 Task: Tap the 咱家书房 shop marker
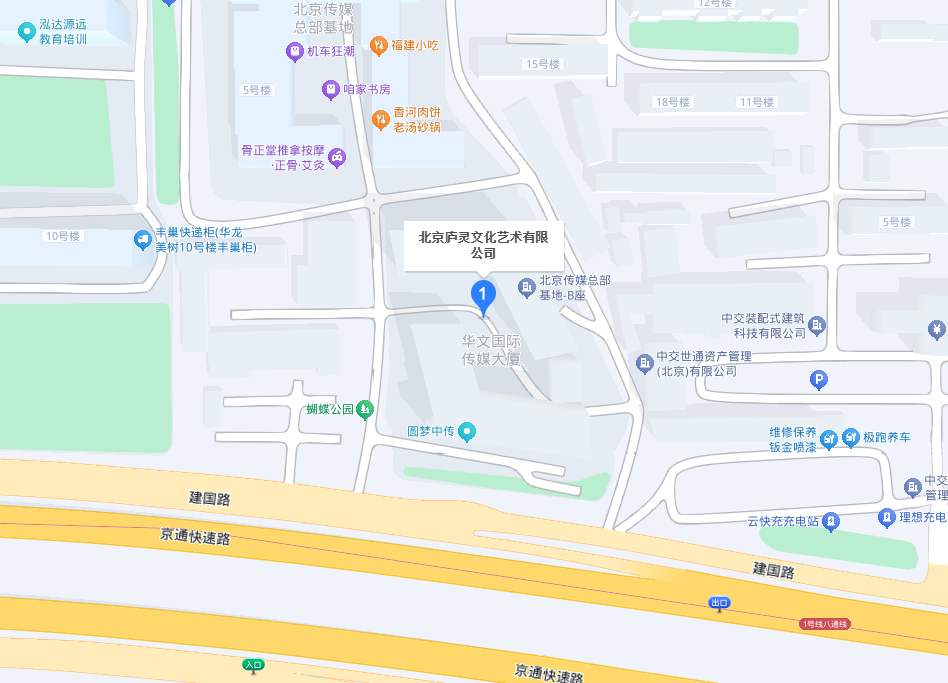pyautogui.click(x=330, y=90)
